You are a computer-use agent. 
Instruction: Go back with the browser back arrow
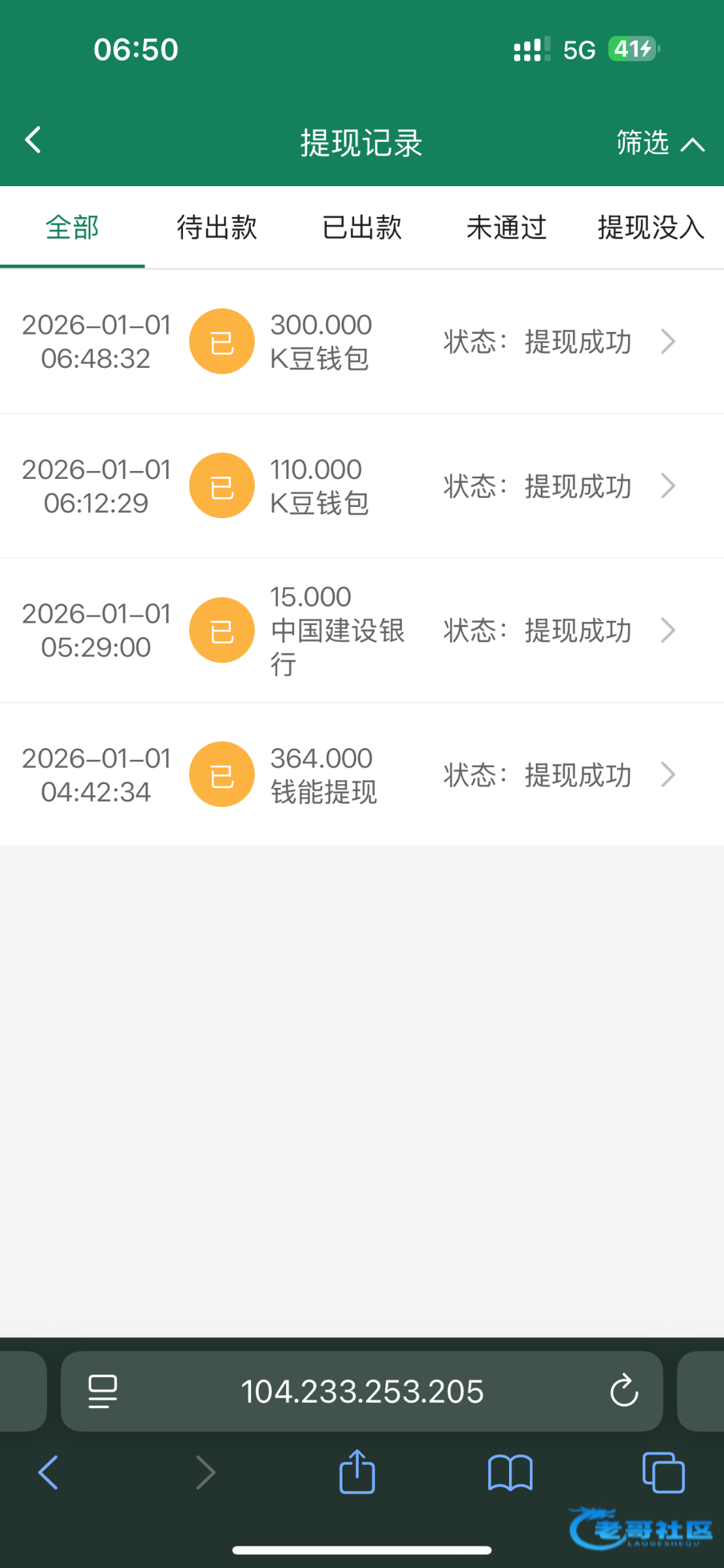pos(48,1473)
